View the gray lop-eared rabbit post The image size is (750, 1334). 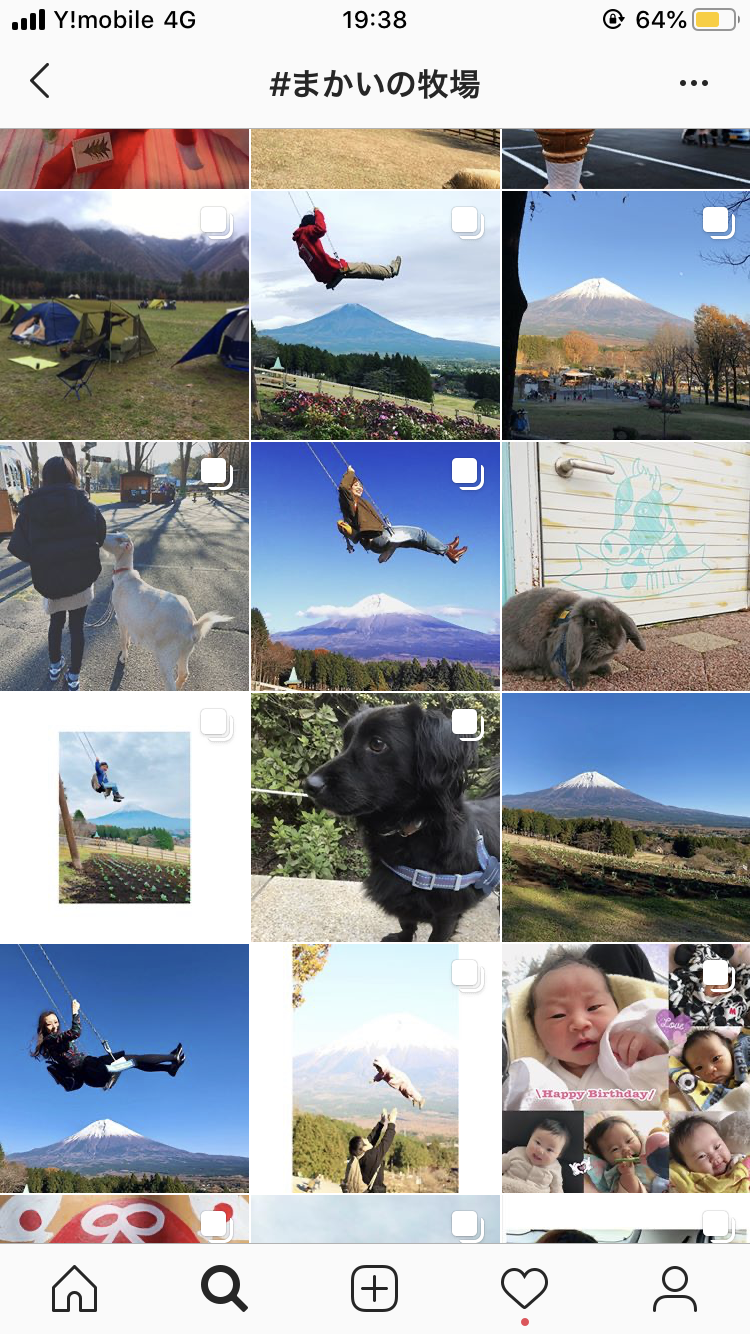(x=626, y=566)
